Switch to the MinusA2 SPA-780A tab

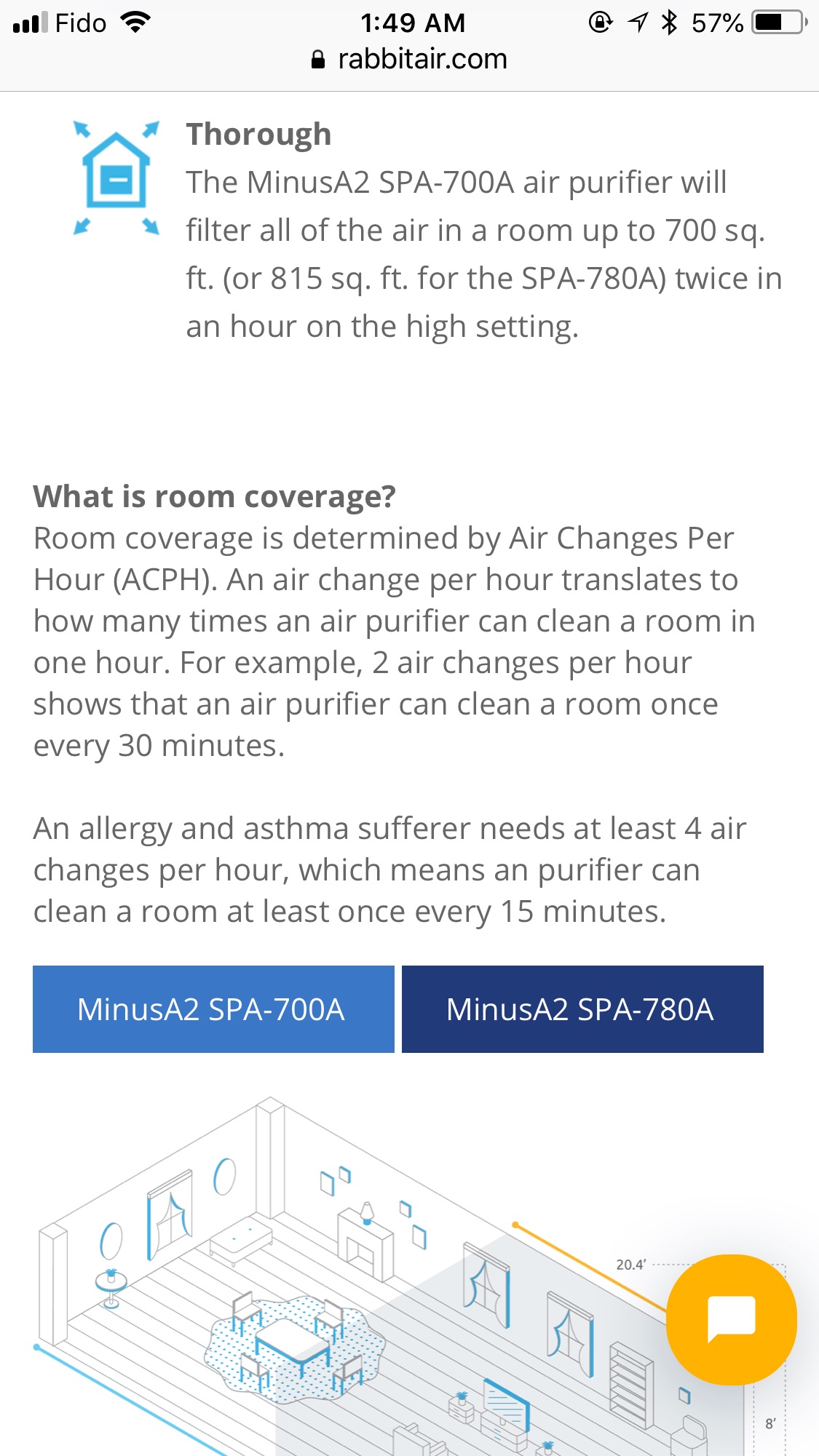[582, 1009]
